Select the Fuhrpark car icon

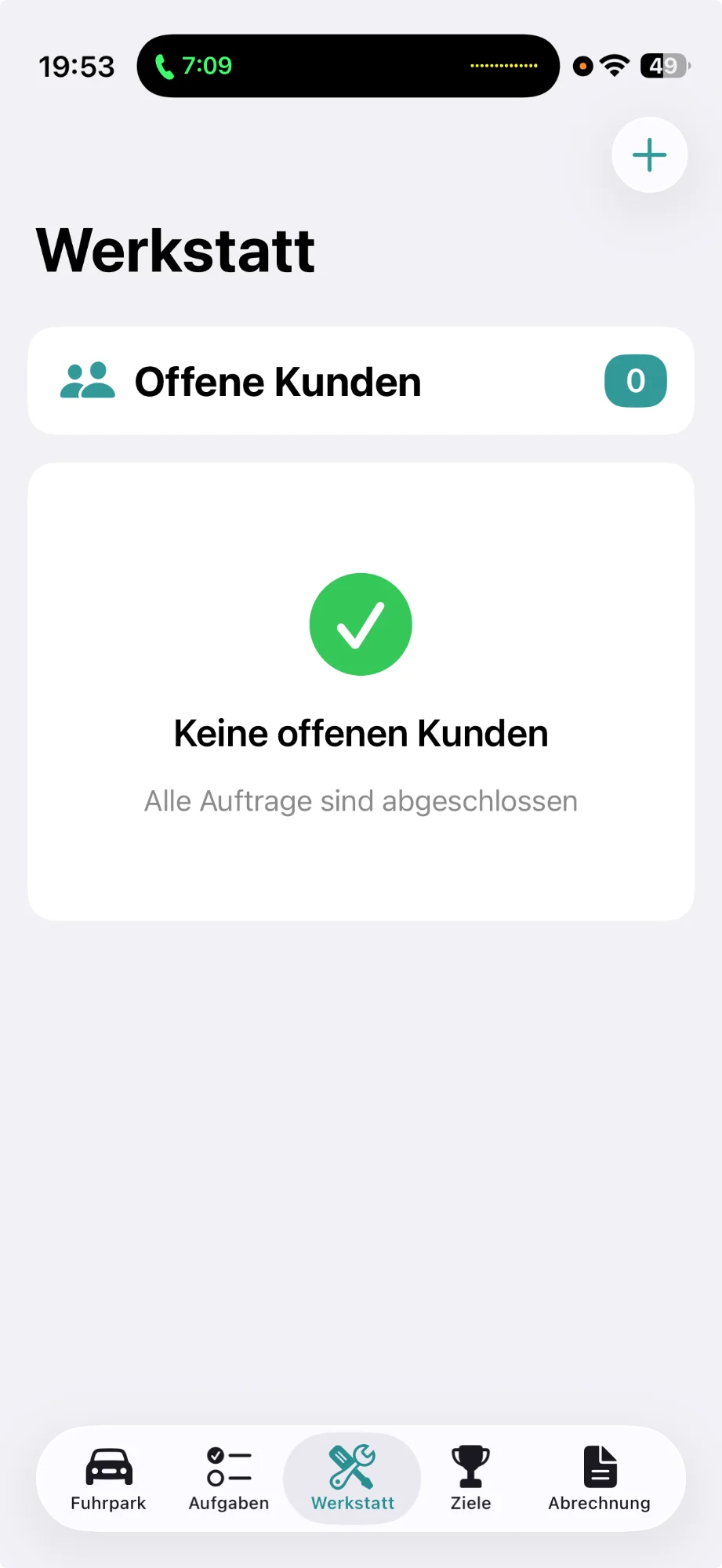pos(107,1465)
